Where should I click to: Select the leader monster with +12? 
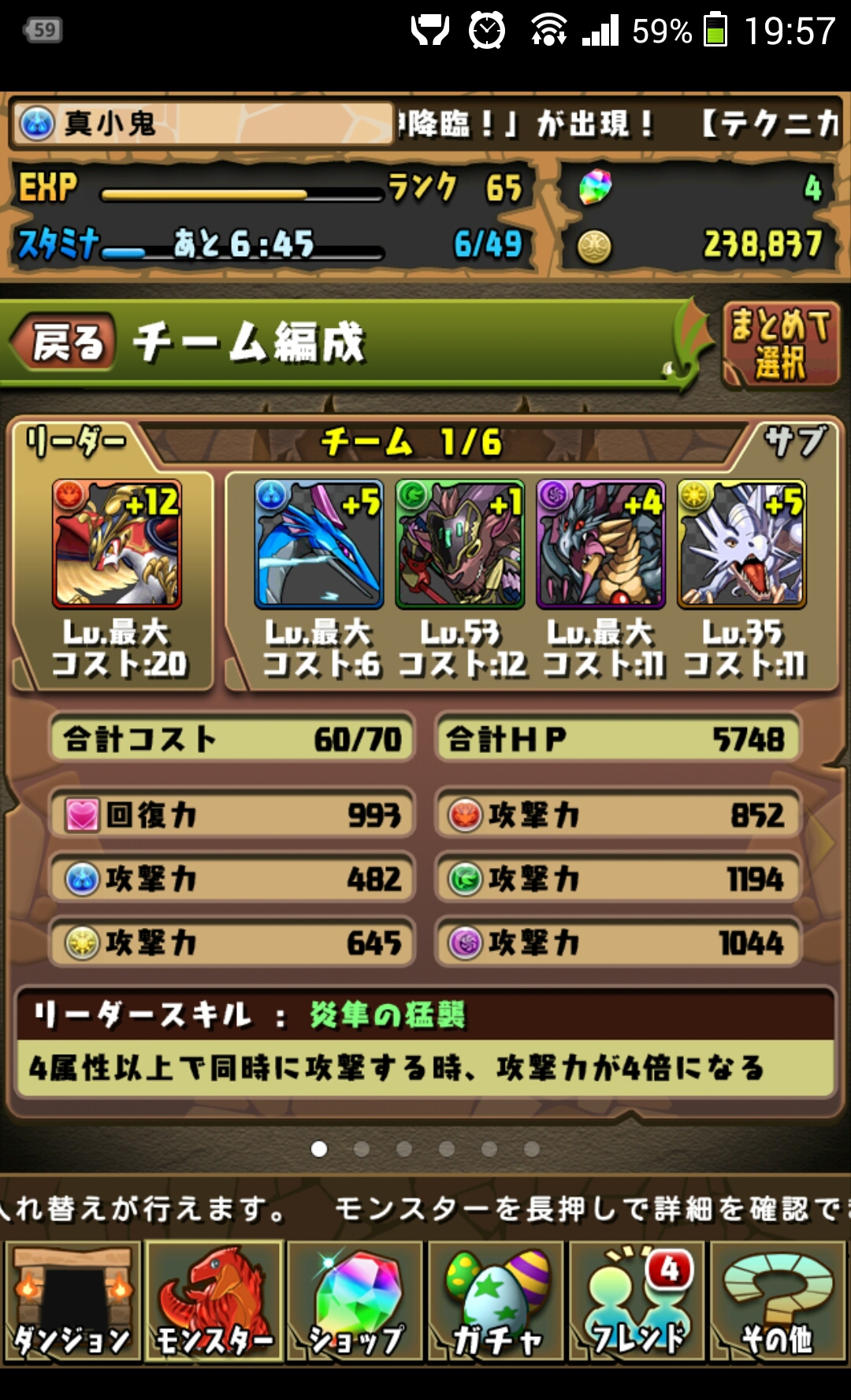click(x=117, y=545)
